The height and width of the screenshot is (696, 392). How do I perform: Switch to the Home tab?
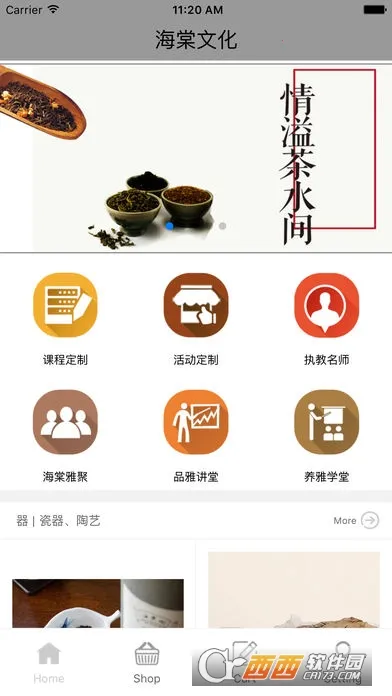[49, 663]
